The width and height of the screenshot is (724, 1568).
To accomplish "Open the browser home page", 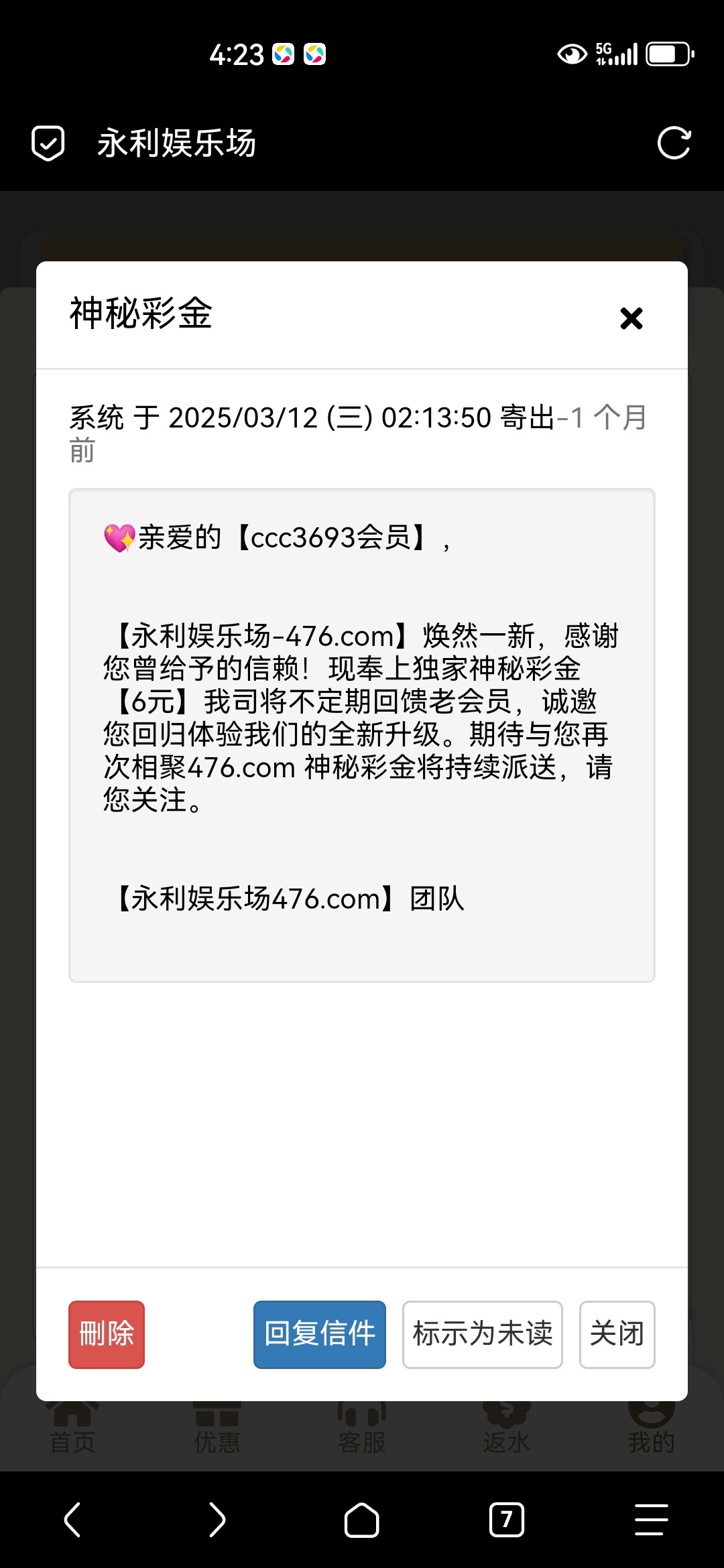I will pyautogui.click(x=362, y=1519).
